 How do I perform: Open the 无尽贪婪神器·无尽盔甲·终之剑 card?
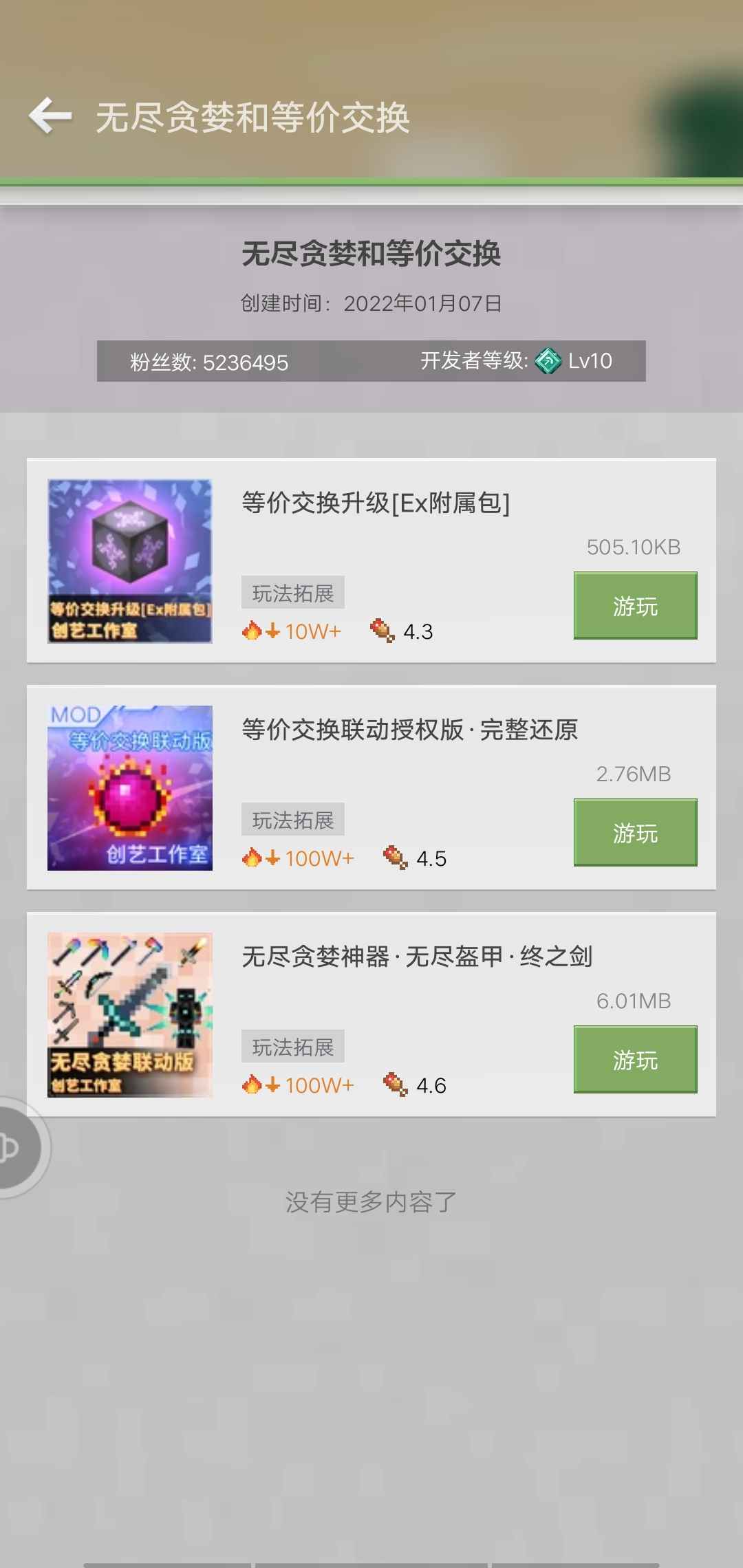point(371,1014)
